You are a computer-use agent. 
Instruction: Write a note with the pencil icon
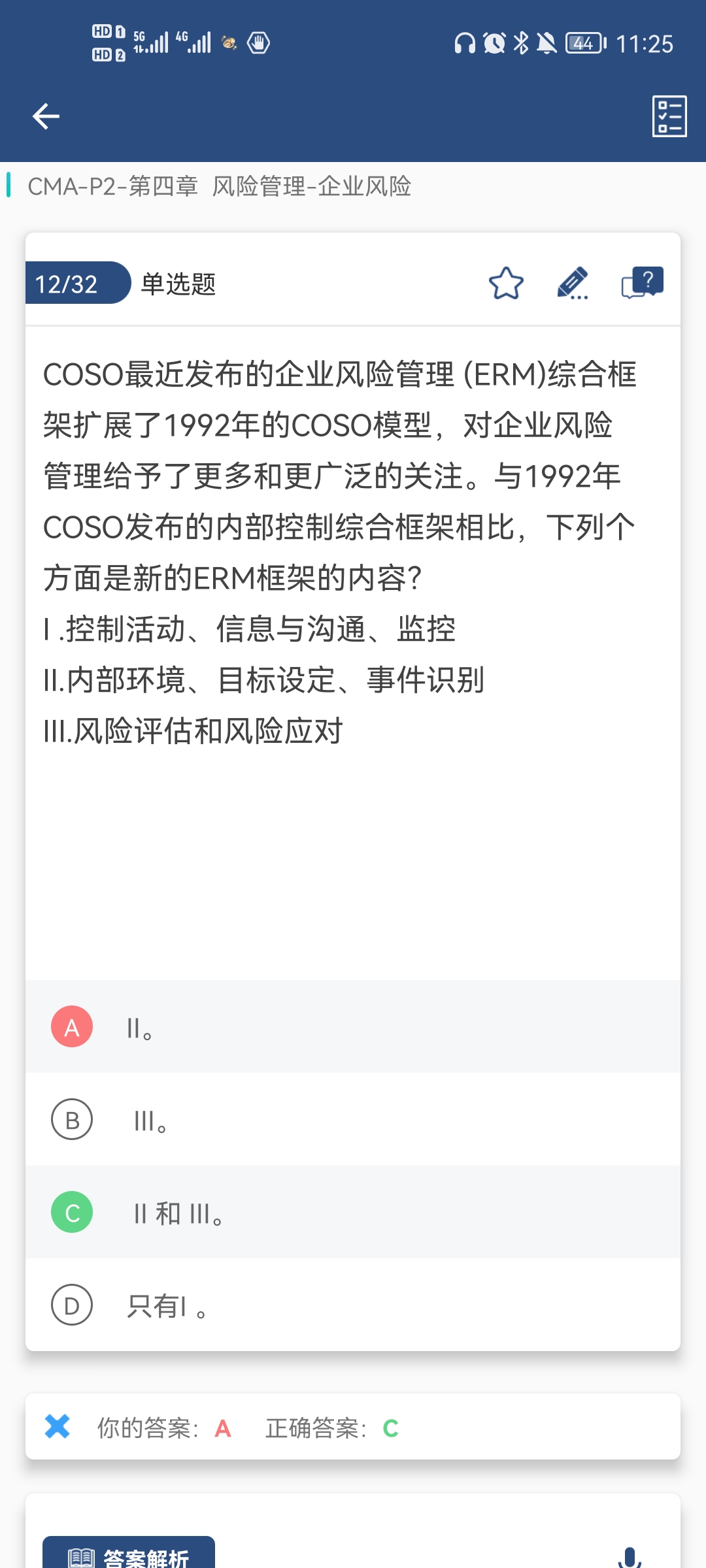tap(573, 284)
